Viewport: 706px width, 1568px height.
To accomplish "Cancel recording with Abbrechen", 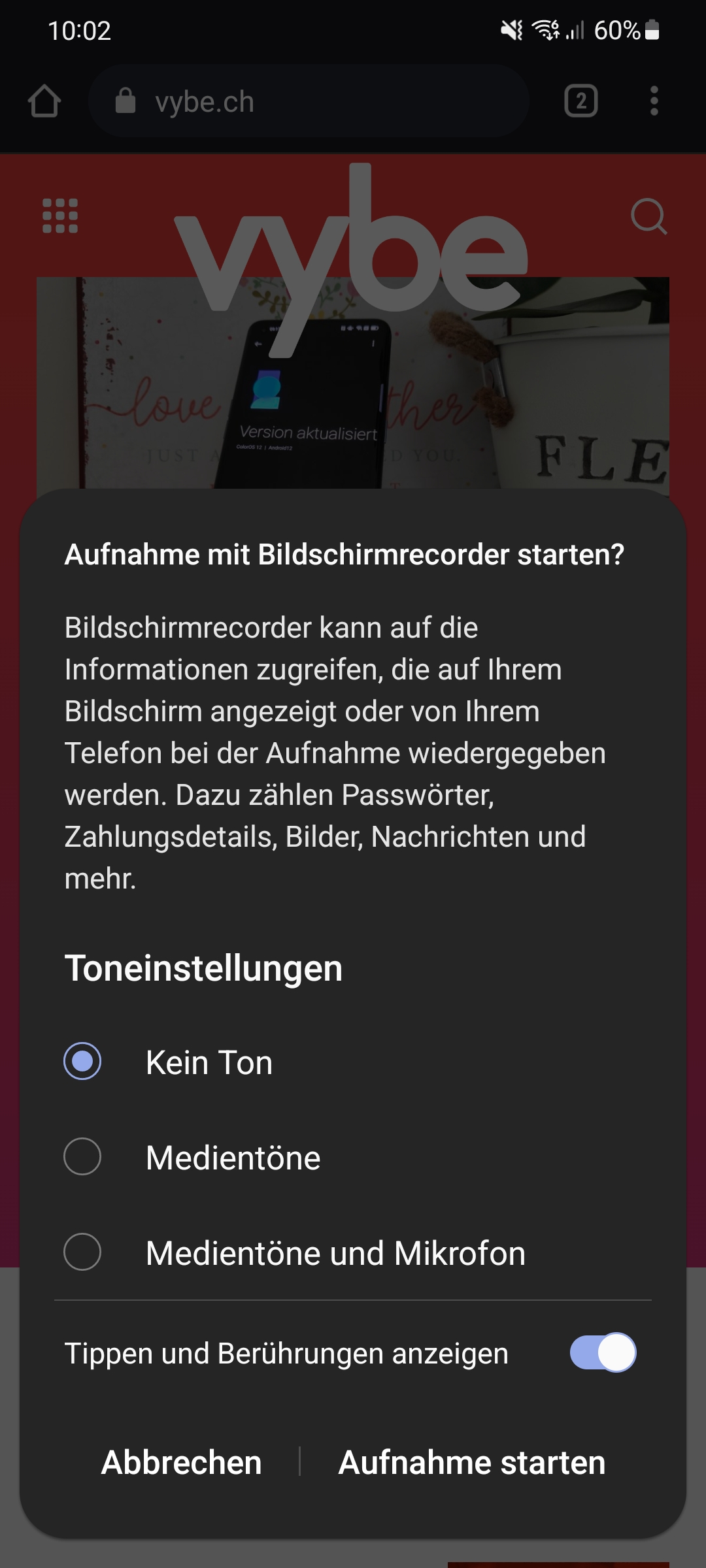I will 182,1463.
